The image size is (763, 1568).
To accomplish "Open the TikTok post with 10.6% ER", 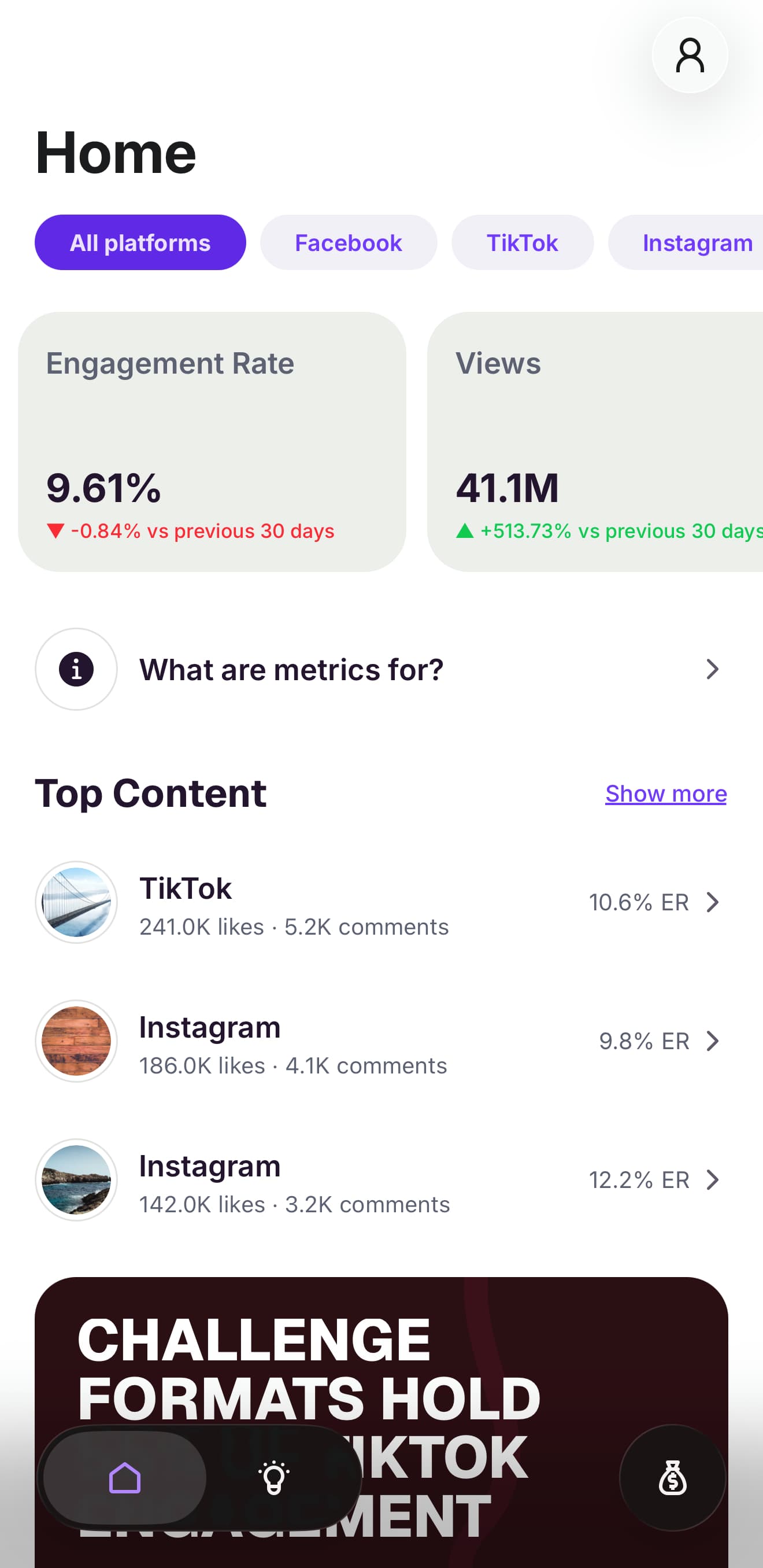I will tap(381, 902).
